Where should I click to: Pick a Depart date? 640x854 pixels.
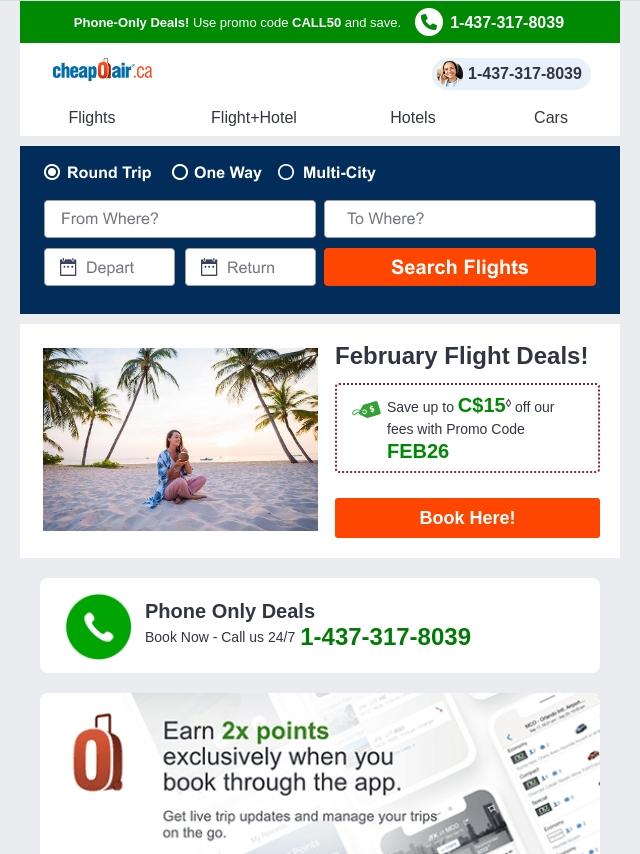pyautogui.click(x=109, y=267)
